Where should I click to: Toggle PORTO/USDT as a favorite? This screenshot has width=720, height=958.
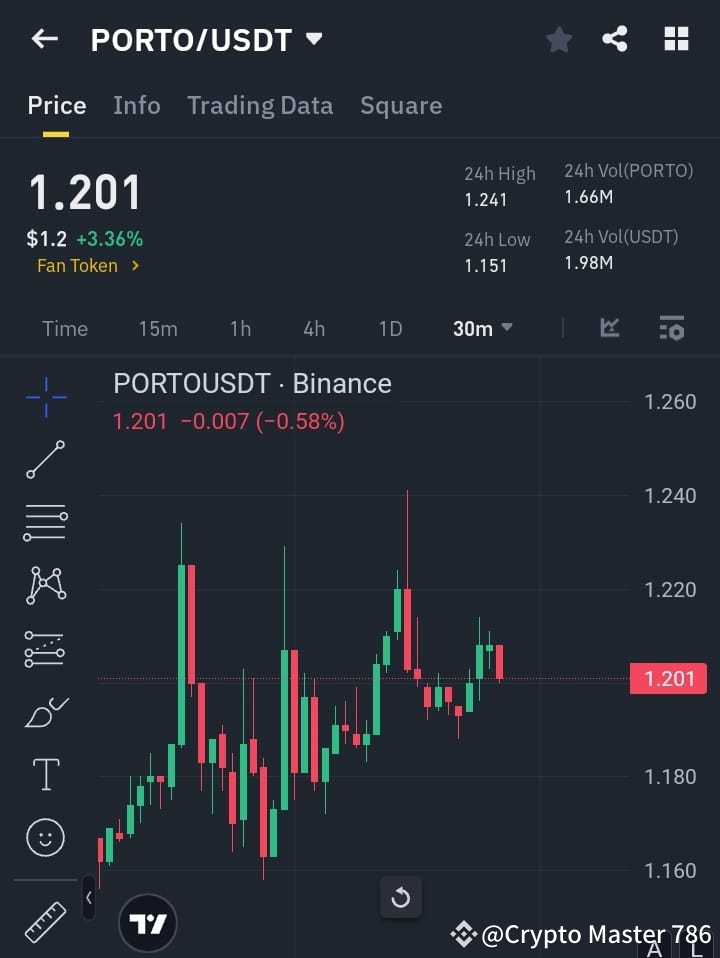pyautogui.click(x=558, y=39)
